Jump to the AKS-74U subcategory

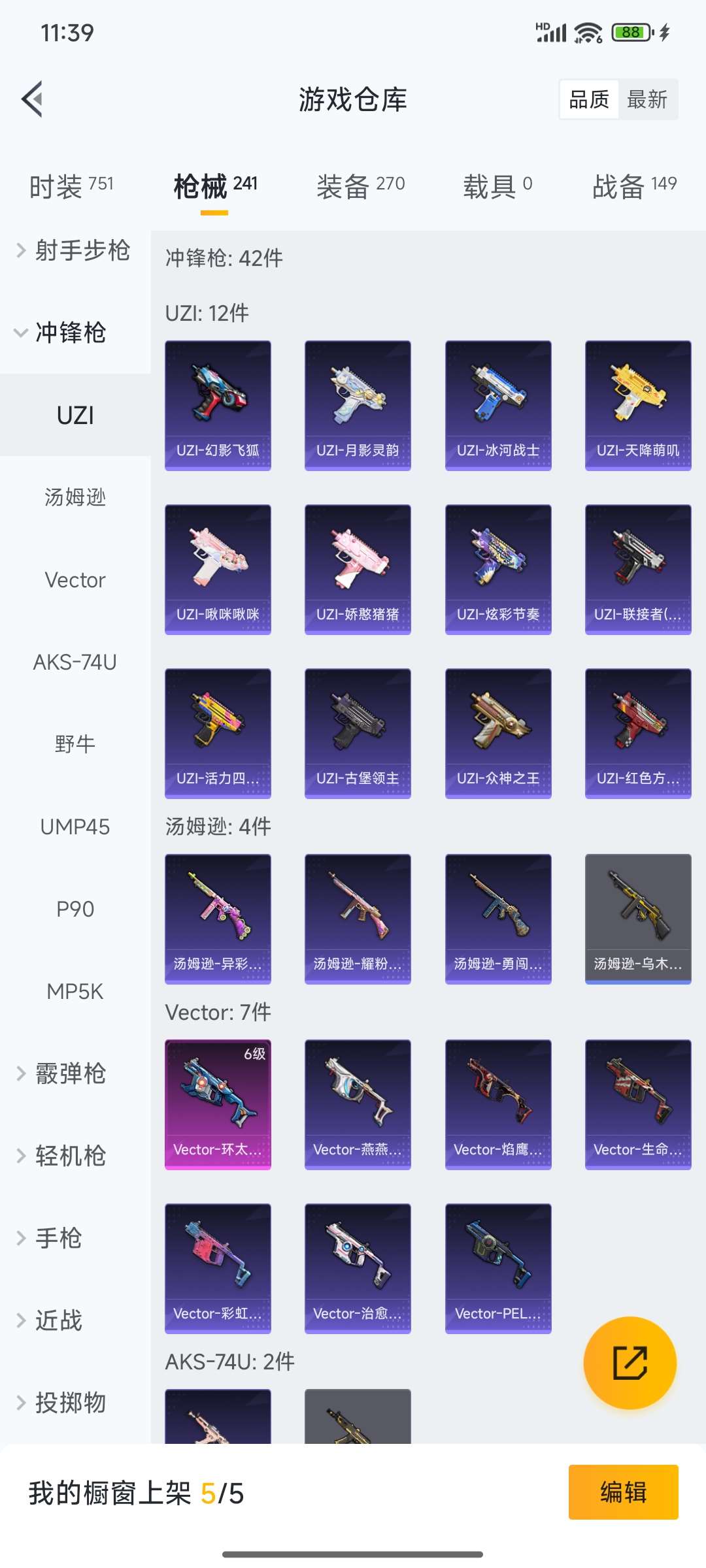tap(75, 662)
